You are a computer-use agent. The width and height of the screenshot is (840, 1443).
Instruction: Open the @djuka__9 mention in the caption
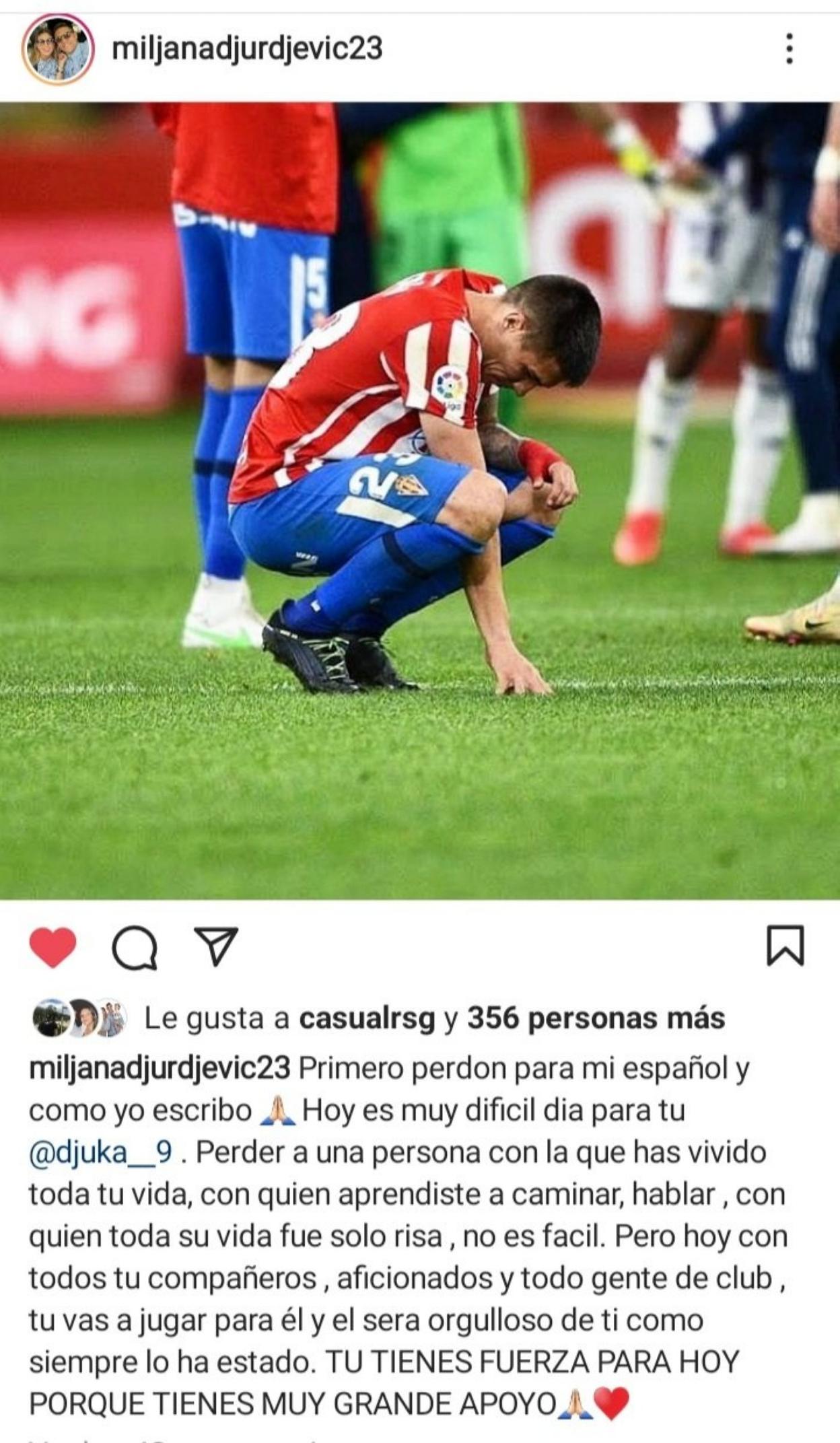100,1153
